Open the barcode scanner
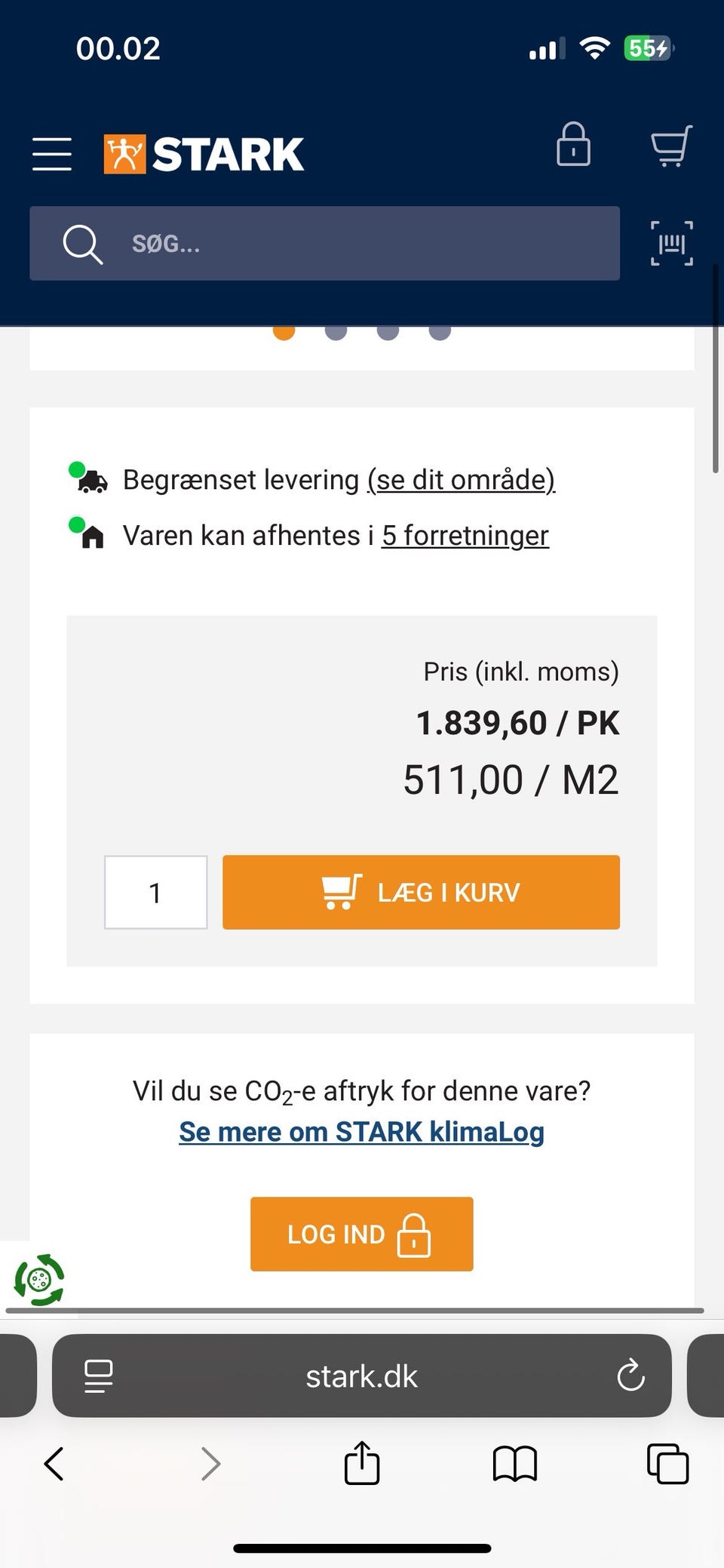The width and height of the screenshot is (724, 1568). pyautogui.click(x=671, y=244)
